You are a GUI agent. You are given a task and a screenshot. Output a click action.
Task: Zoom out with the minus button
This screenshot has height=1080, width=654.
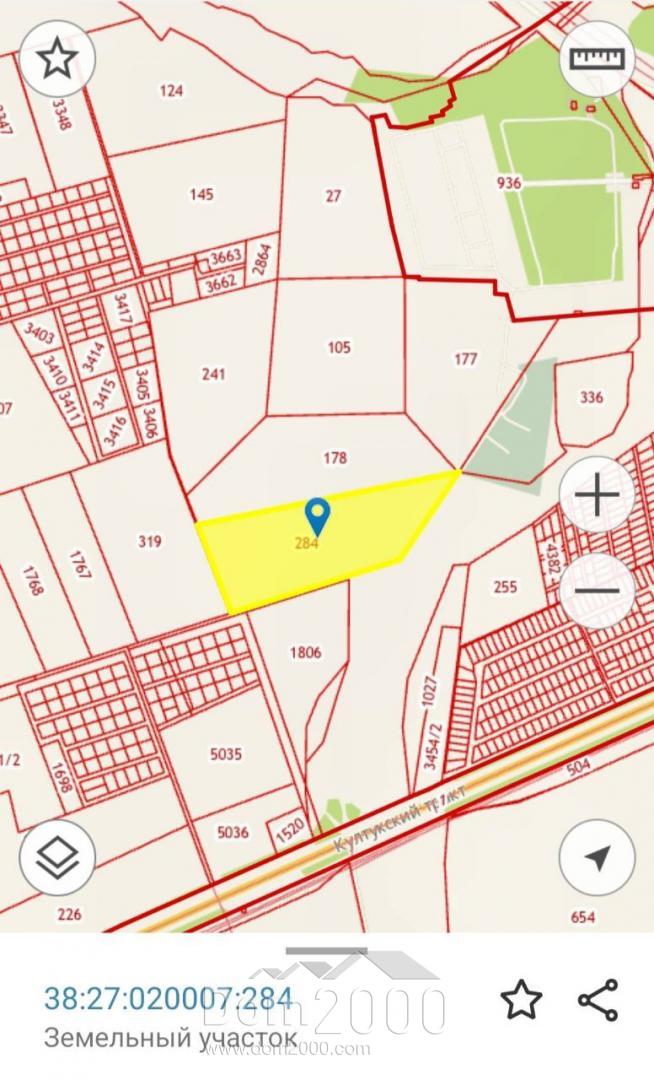tap(597, 590)
